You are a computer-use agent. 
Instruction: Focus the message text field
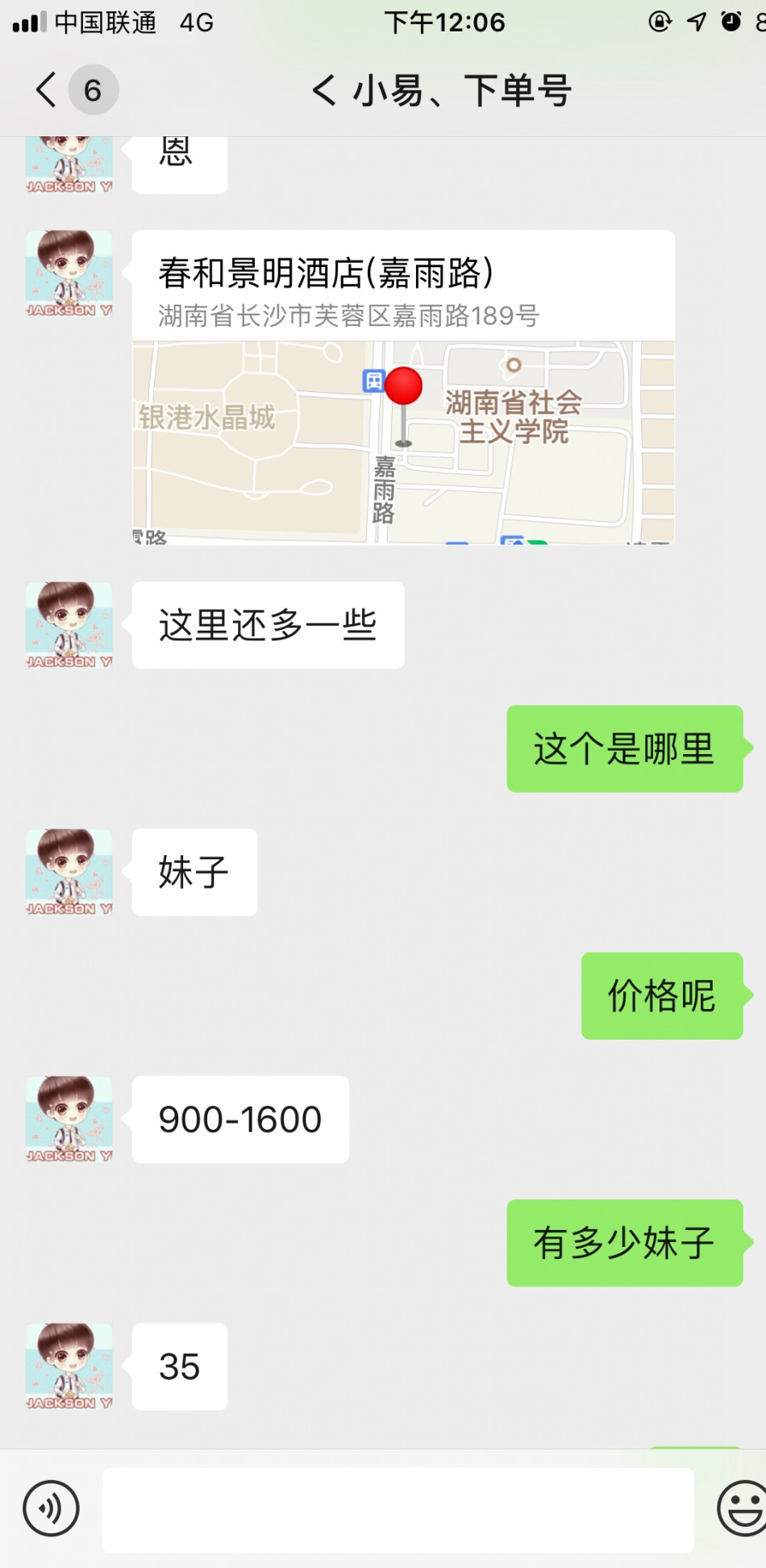[398, 1508]
